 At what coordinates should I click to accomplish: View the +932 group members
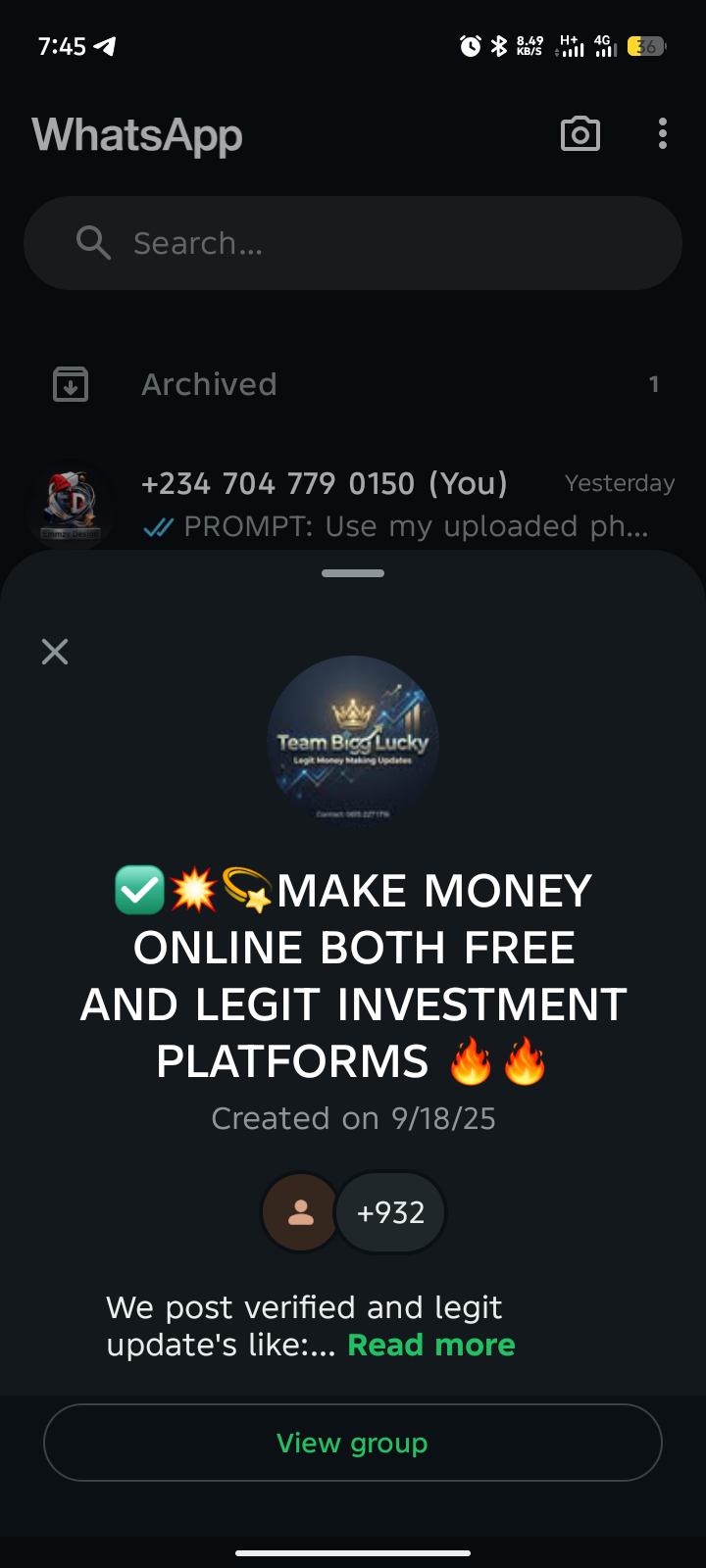(390, 1212)
